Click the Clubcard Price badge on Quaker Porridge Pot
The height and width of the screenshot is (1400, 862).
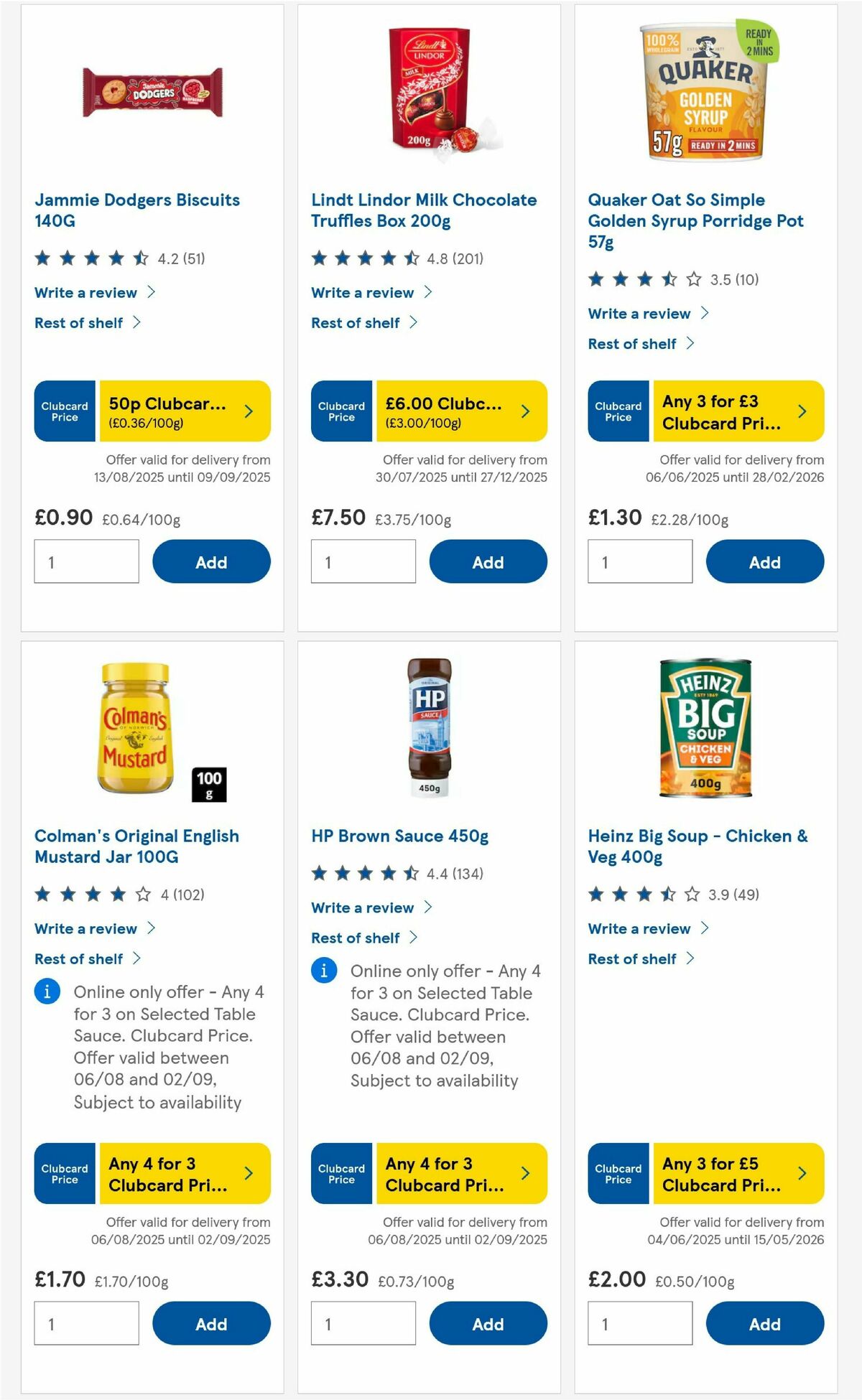617,411
